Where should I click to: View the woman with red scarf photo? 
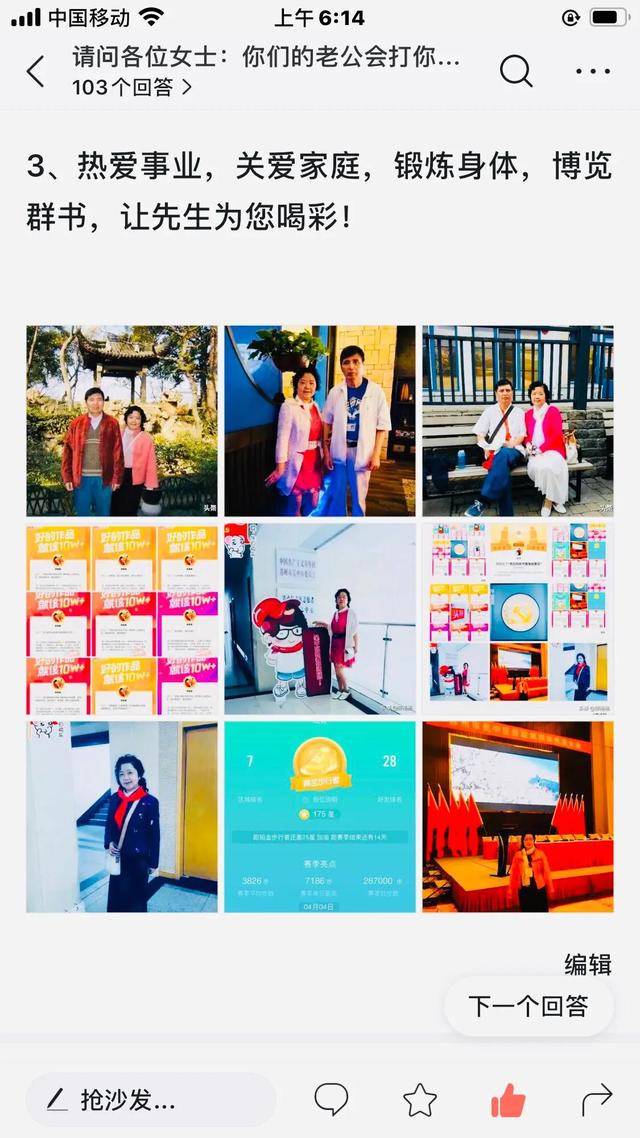point(121,816)
